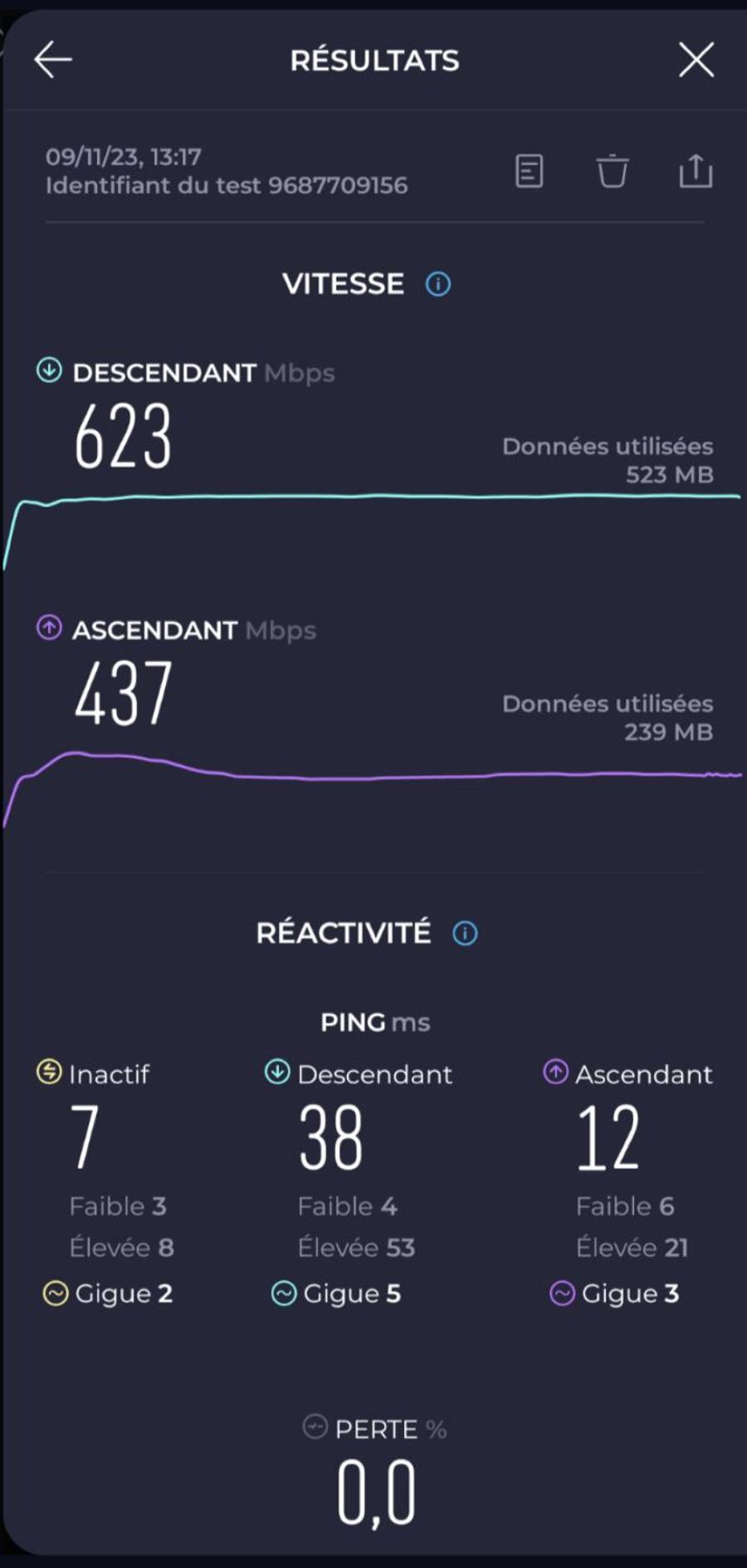Delete this test result

(613, 172)
